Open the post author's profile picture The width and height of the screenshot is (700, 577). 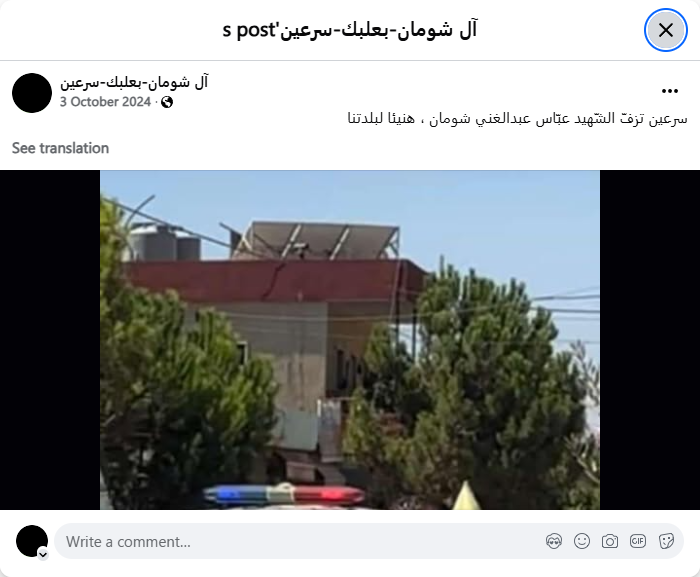point(32,92)
